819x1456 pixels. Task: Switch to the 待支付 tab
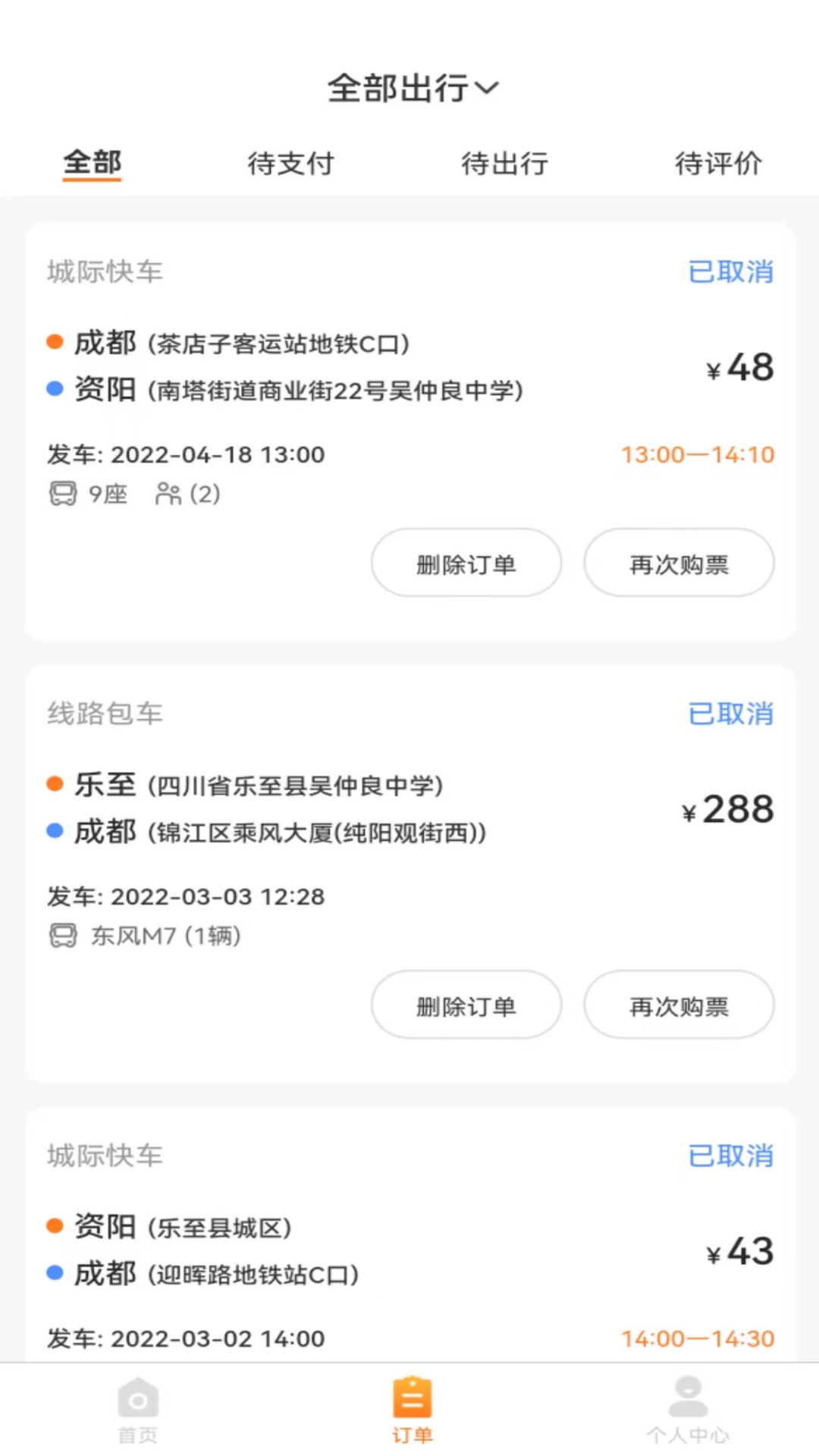291,163
